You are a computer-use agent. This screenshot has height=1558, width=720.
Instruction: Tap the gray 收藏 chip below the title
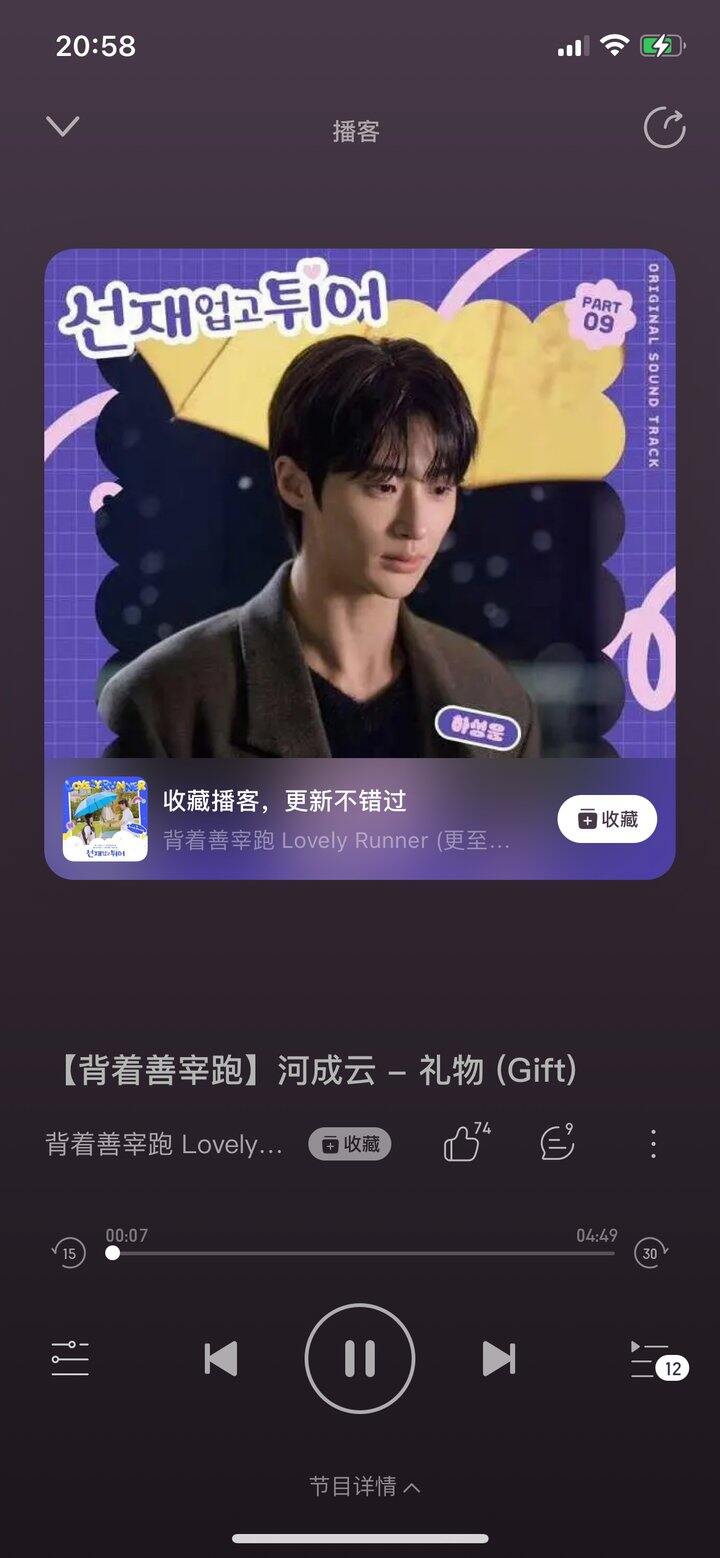(349, 1144)
